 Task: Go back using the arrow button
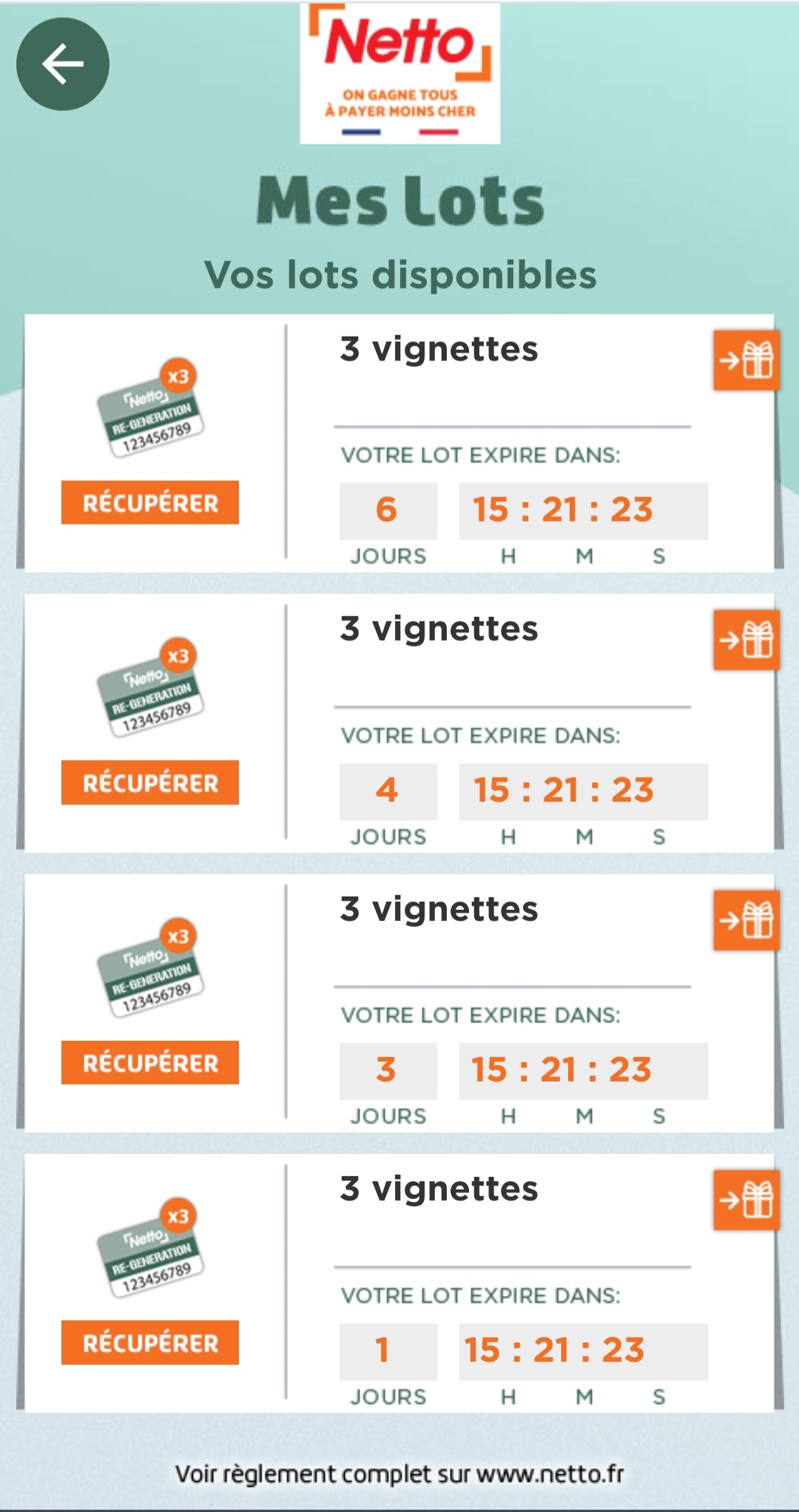(x=63, y=64)
